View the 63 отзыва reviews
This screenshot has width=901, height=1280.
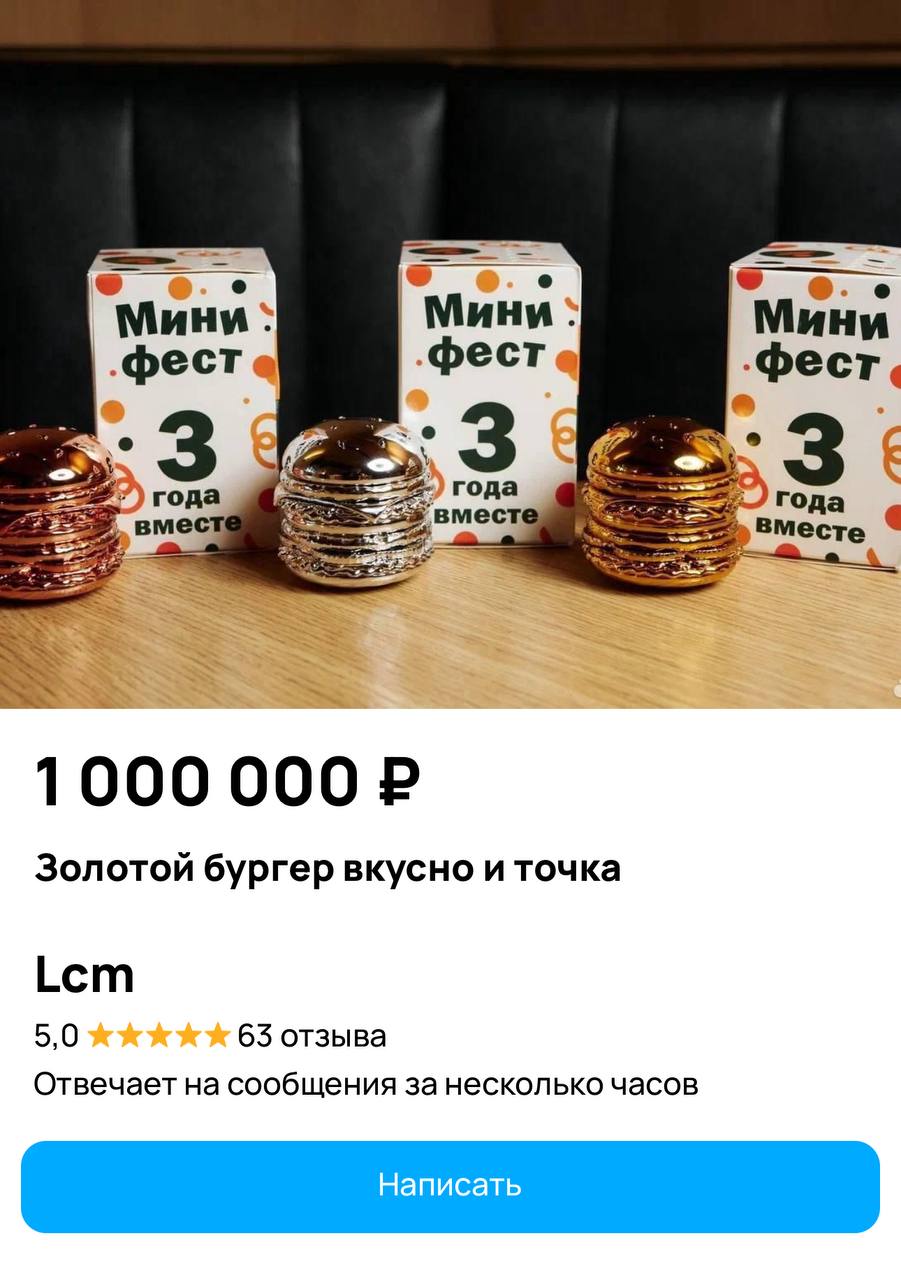click(311, 1036)
